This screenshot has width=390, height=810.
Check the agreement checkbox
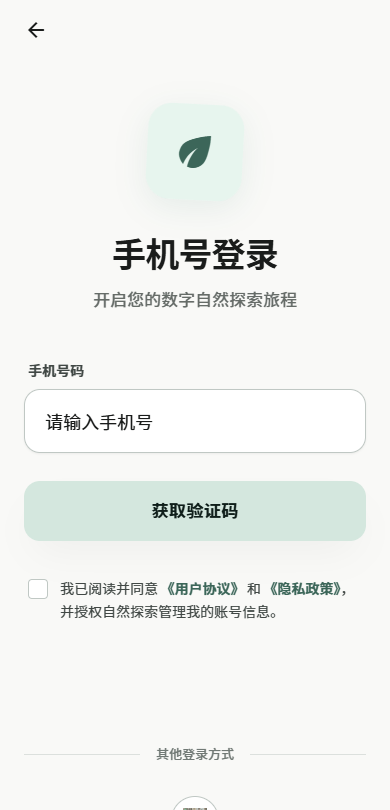point(38,589)
